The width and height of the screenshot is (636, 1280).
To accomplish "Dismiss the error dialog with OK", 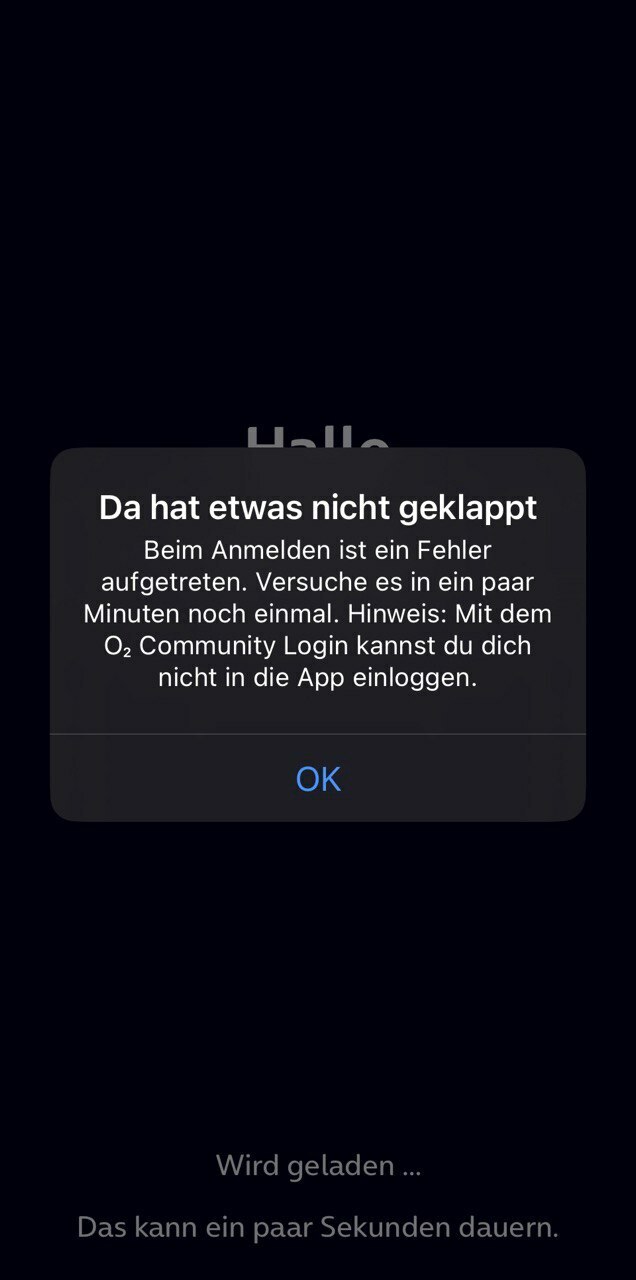I will 318,778.
